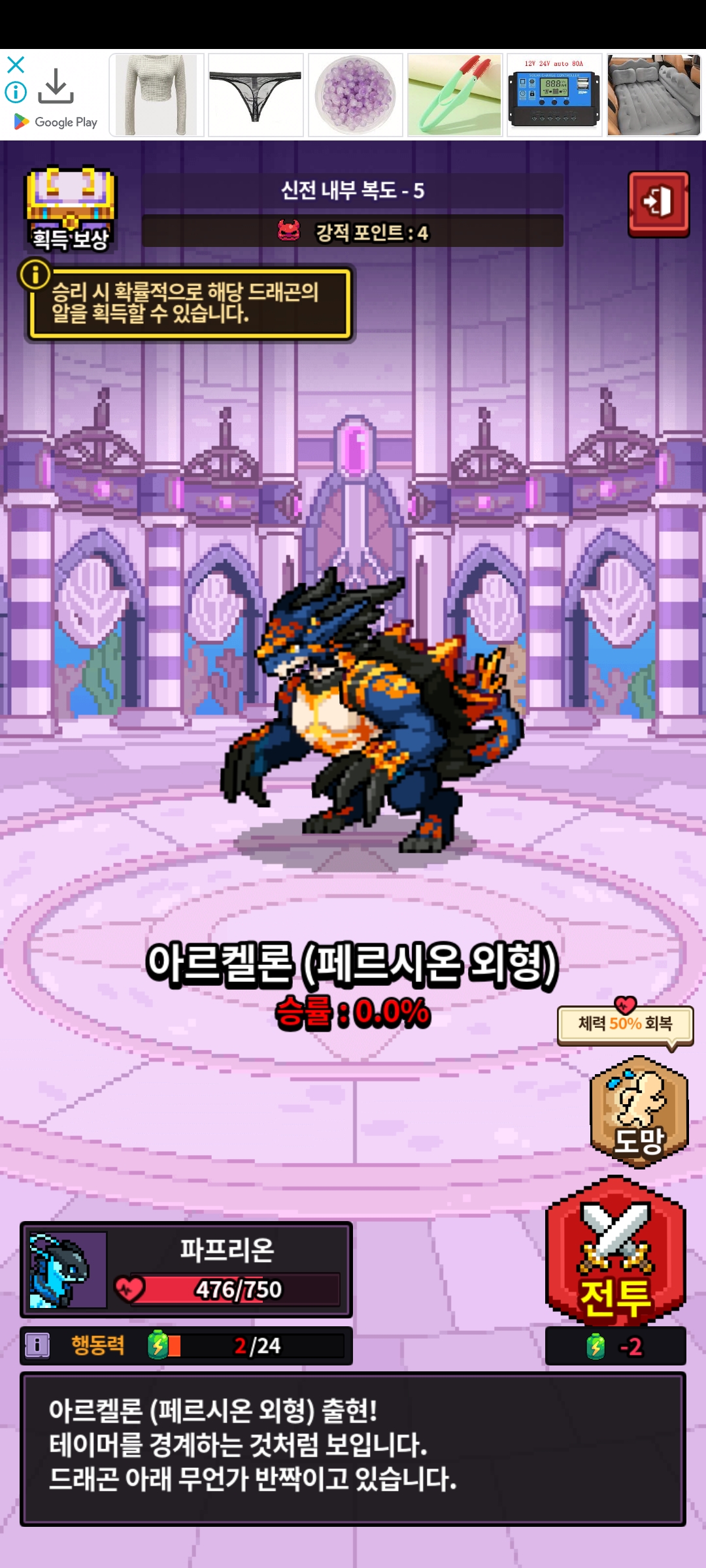Start battle with the 전투 button
The width and height of the screenshot is (706, 1568).
(615, 1253)
